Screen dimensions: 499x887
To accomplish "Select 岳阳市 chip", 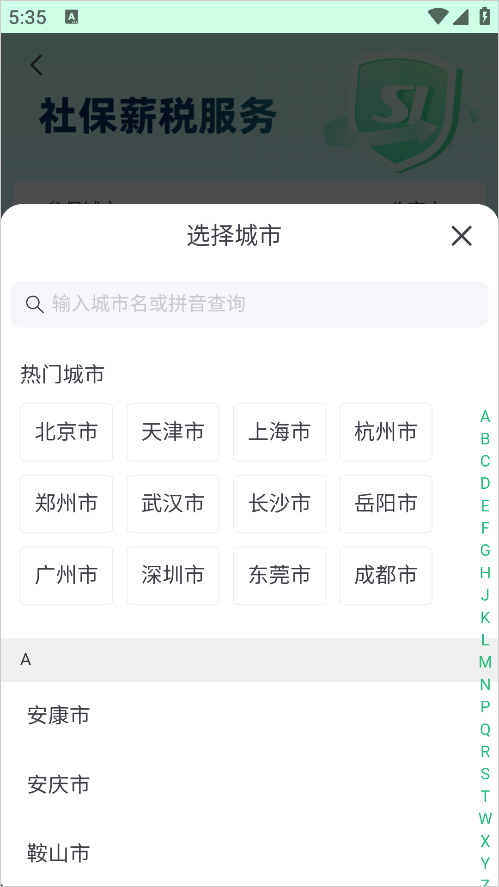I will (385, 503).
